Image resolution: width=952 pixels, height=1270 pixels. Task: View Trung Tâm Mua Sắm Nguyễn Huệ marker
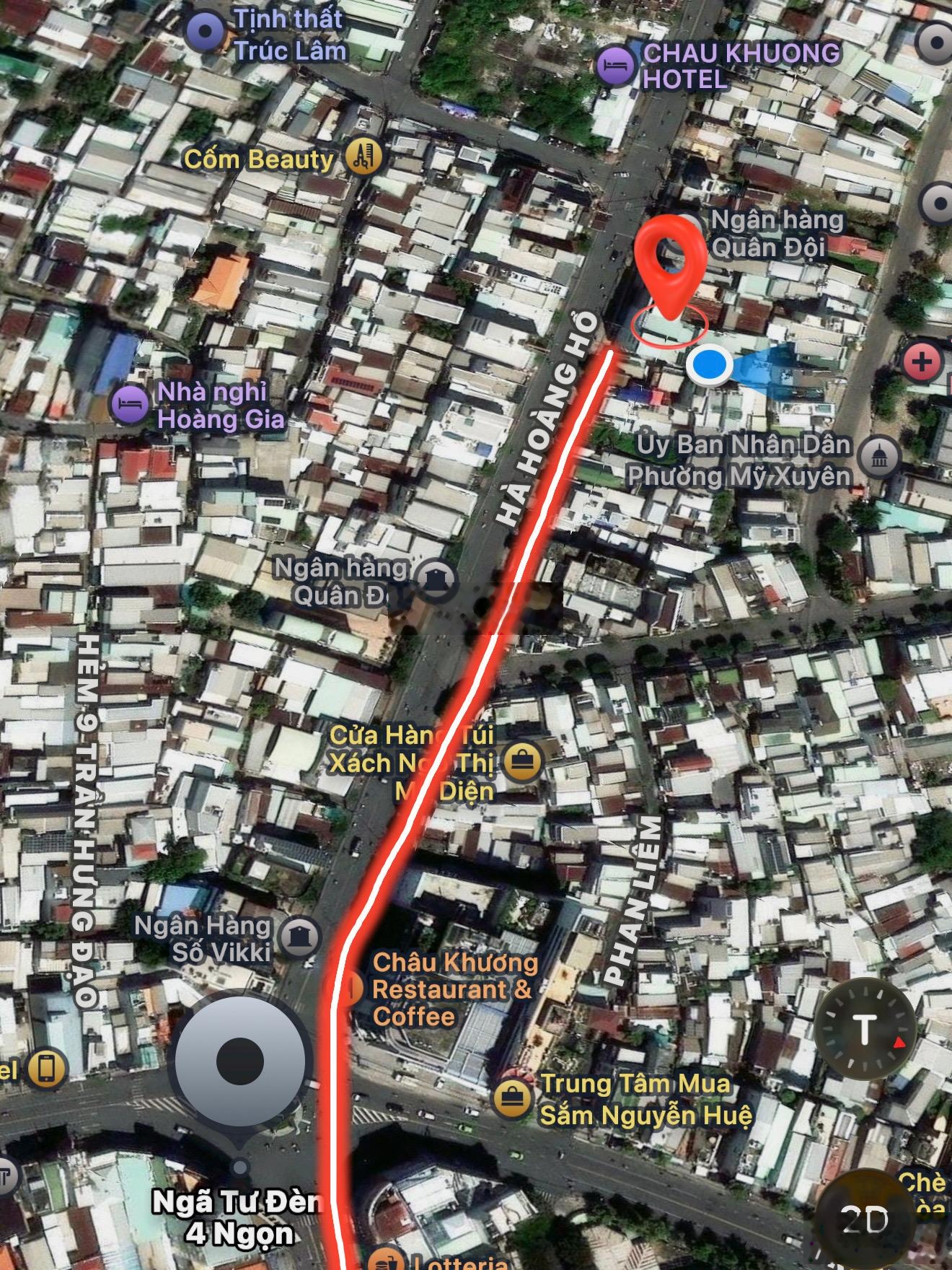pos(513,1098)
